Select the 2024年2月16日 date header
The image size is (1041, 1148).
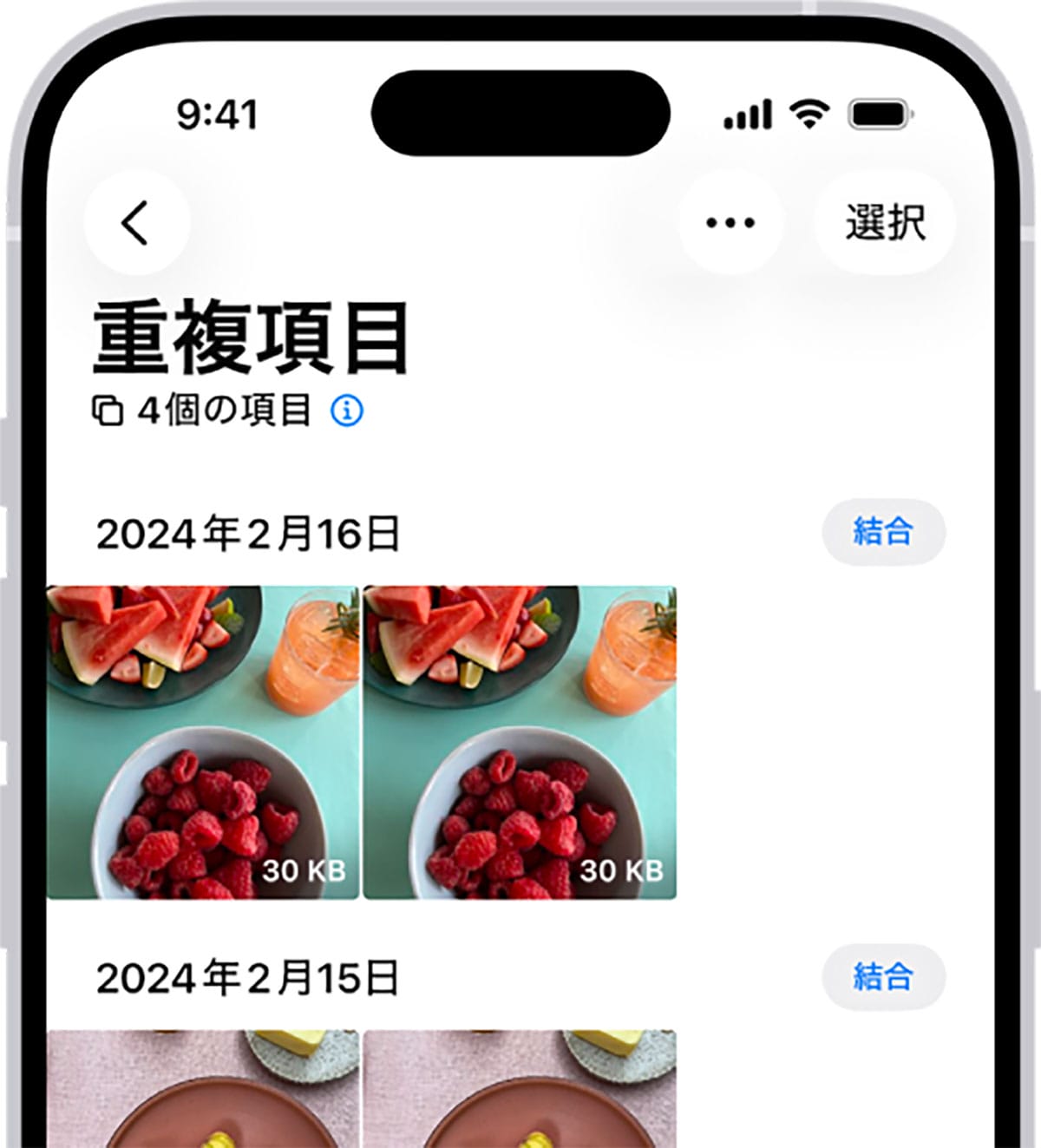(250, 533)
